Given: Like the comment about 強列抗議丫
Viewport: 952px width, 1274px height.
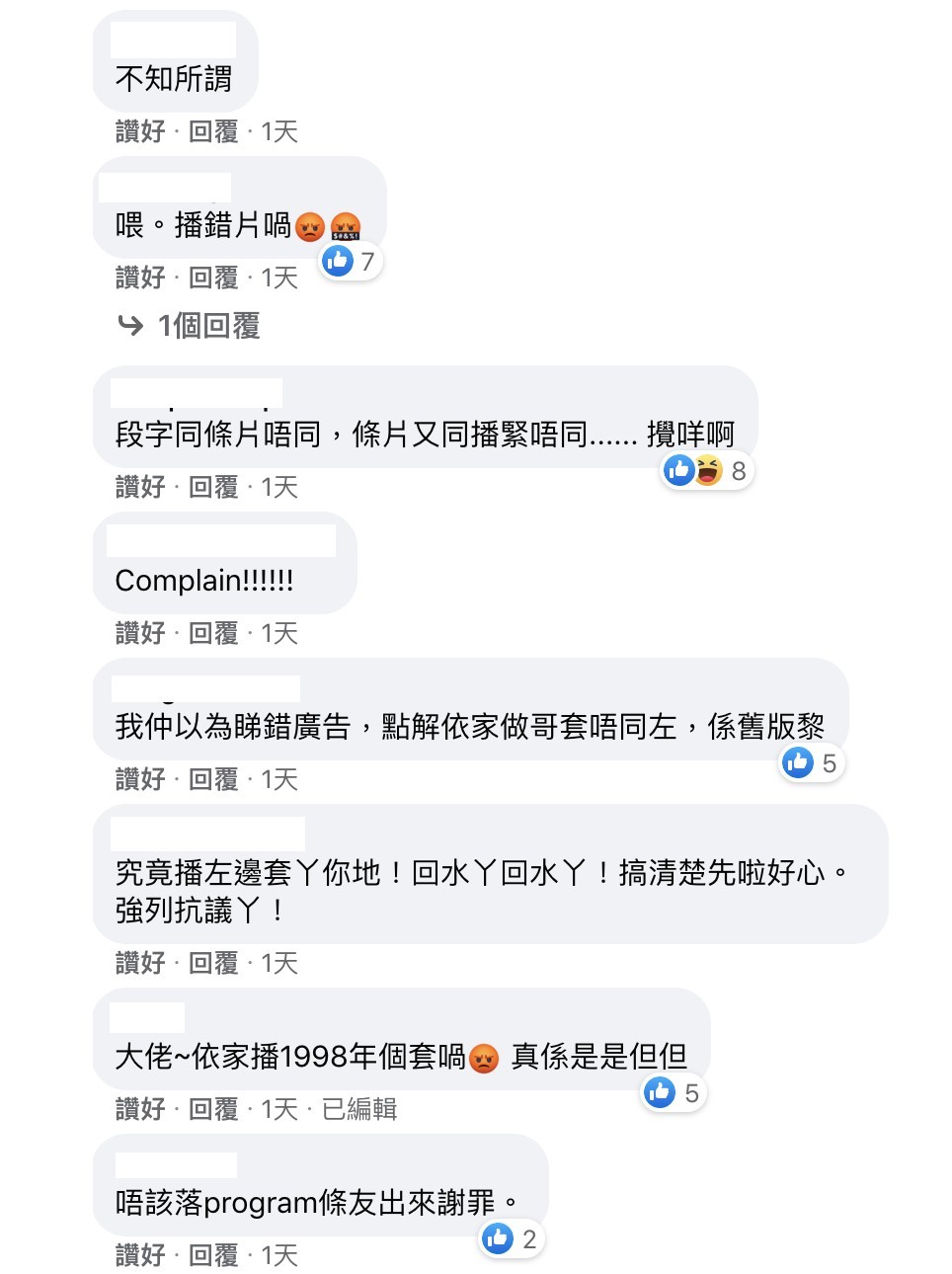Looking at the screenshot, I should 139,963.
